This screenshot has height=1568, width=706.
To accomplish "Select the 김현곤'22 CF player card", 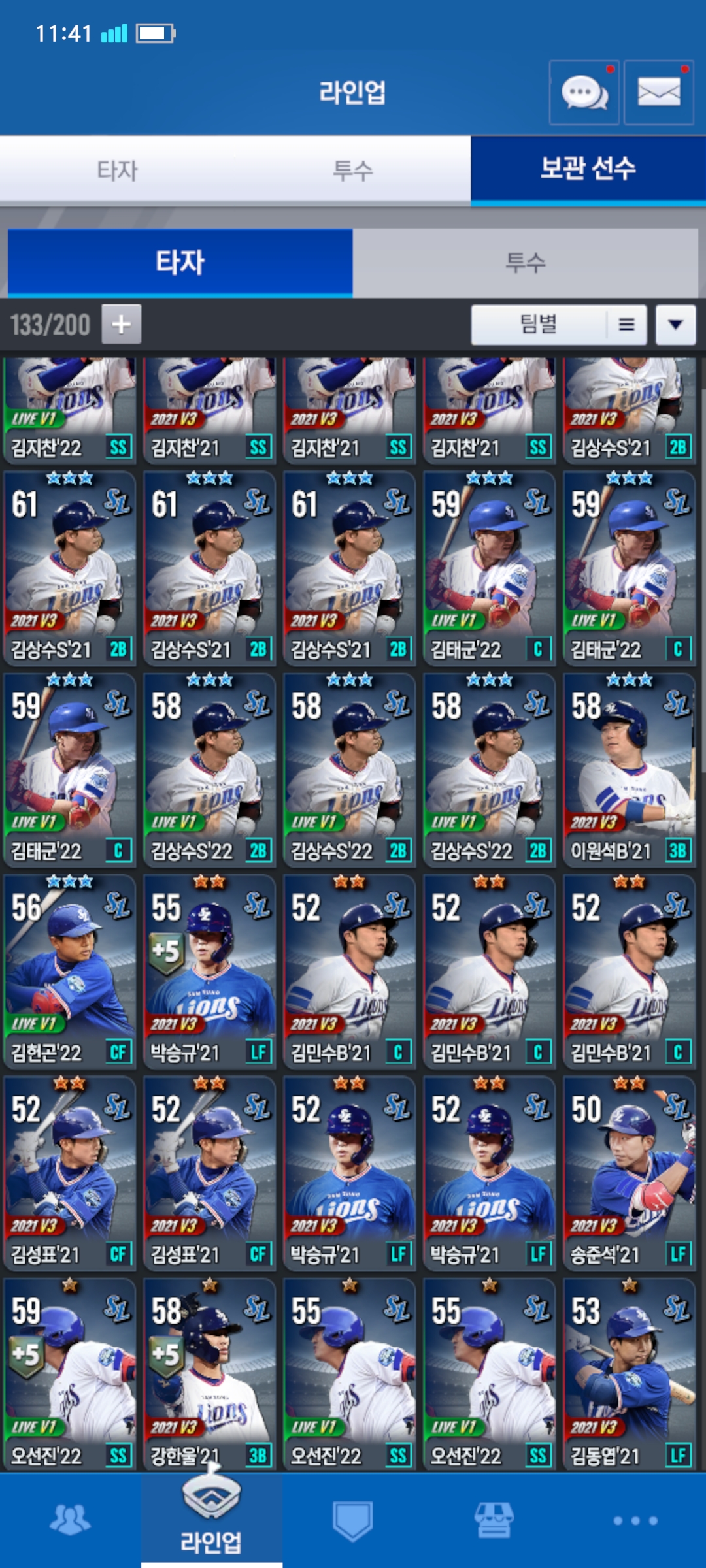I will (x=70, y=972).
